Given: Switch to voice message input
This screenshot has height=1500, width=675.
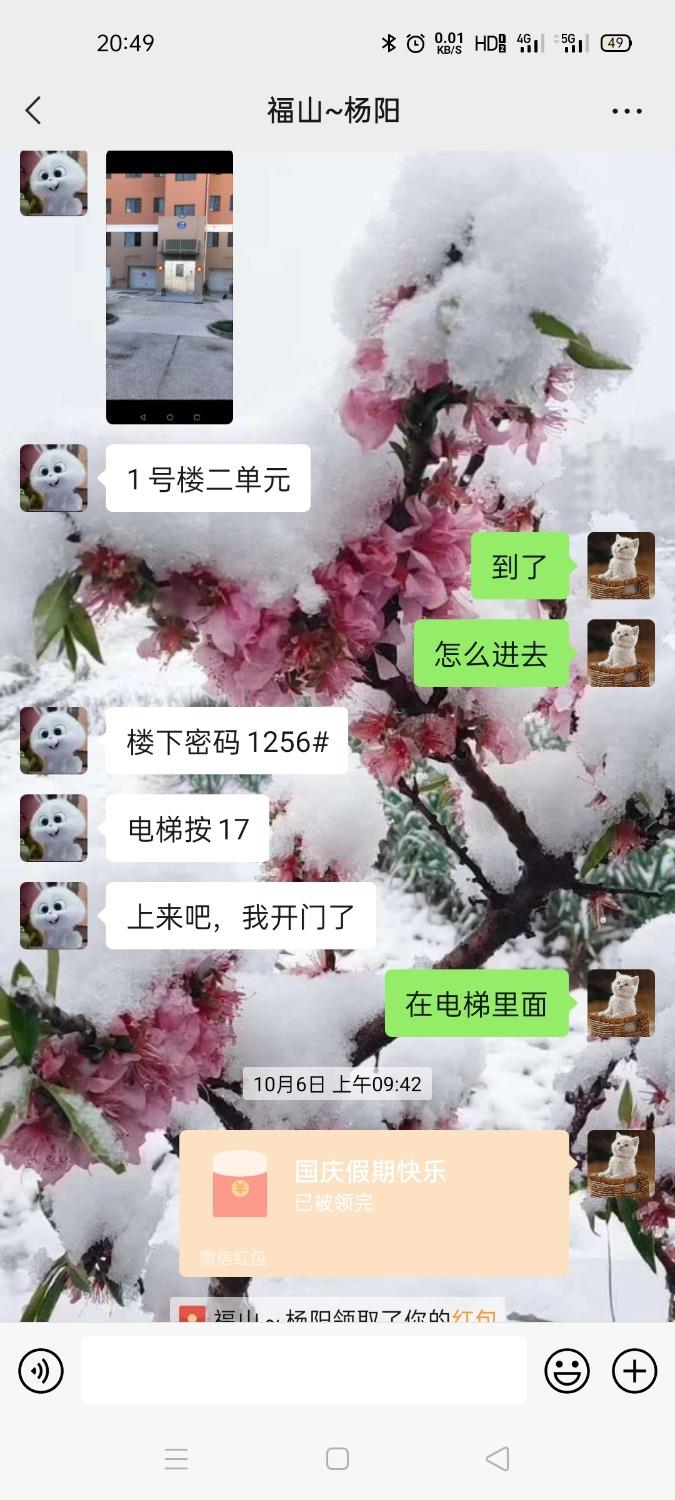Looking at the screenshot, I should (41, 1370).
